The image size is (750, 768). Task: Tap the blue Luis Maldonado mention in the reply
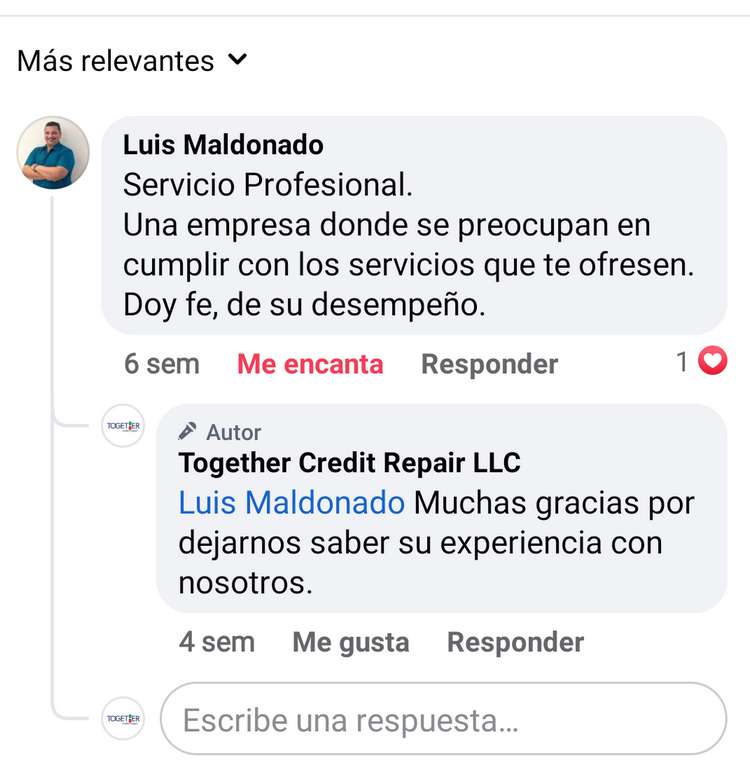tap(291, 502)
